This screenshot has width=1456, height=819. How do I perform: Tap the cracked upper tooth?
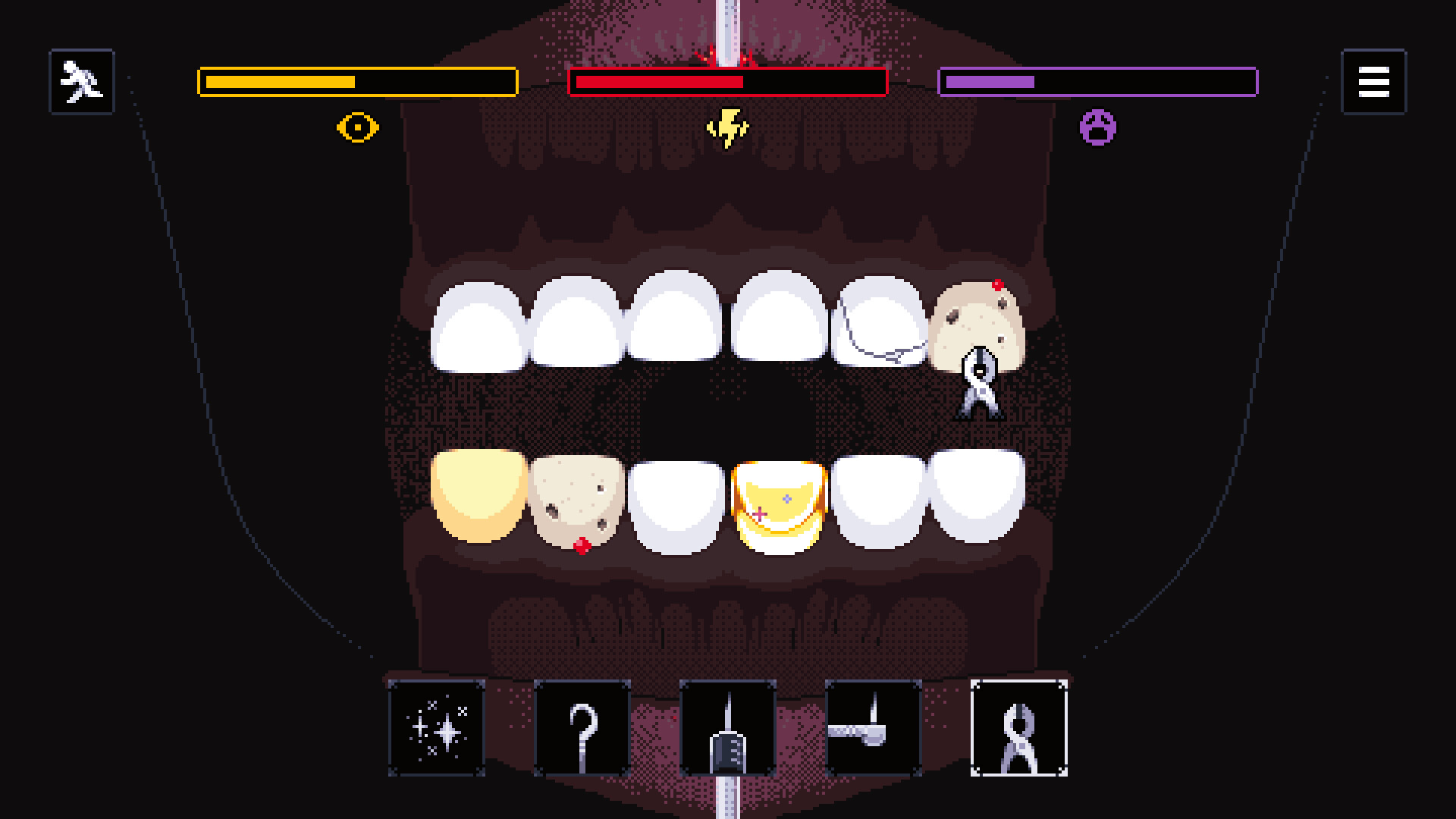879,322
